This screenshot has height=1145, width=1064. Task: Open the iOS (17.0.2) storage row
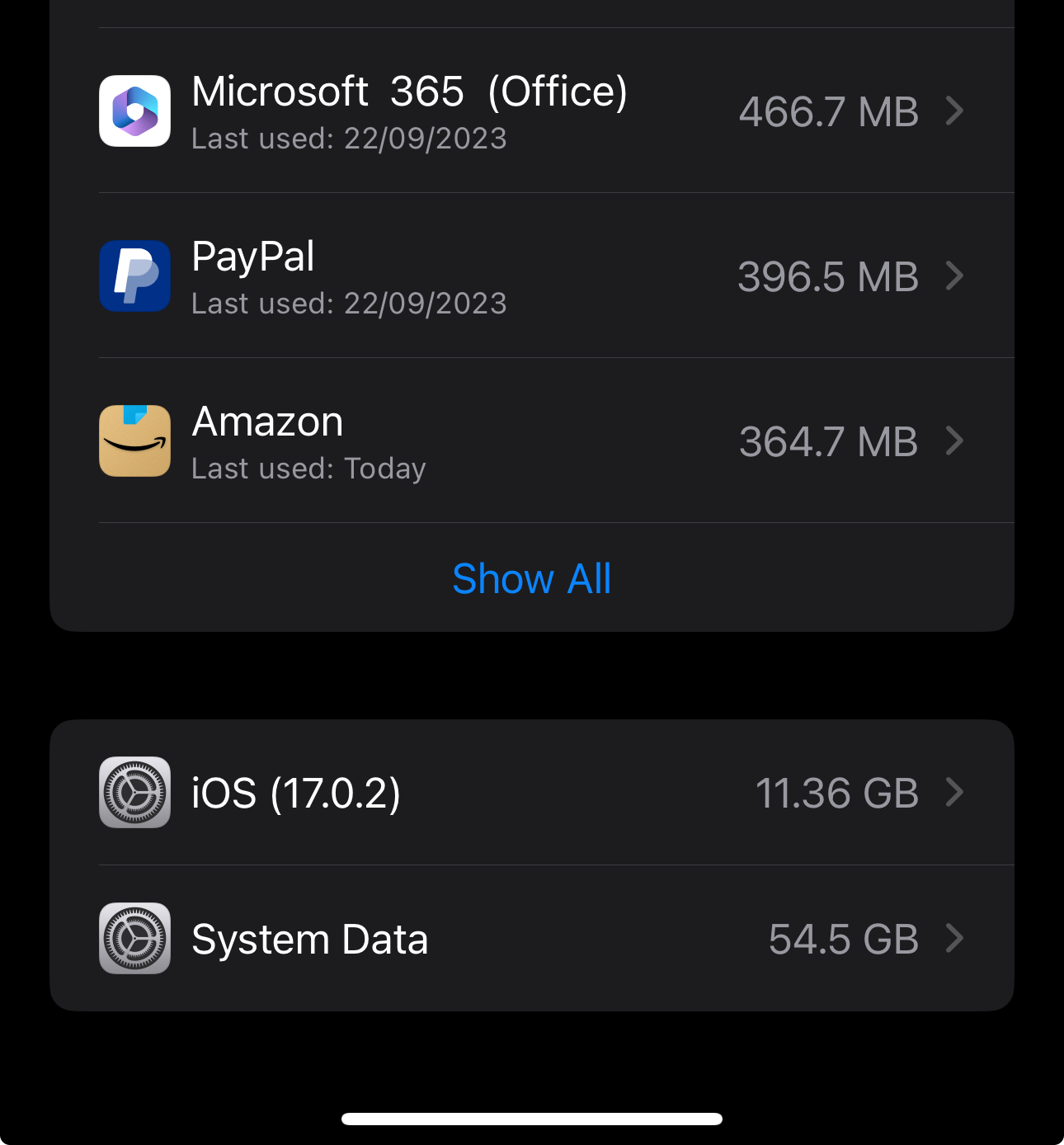click(x=531, y=793)
